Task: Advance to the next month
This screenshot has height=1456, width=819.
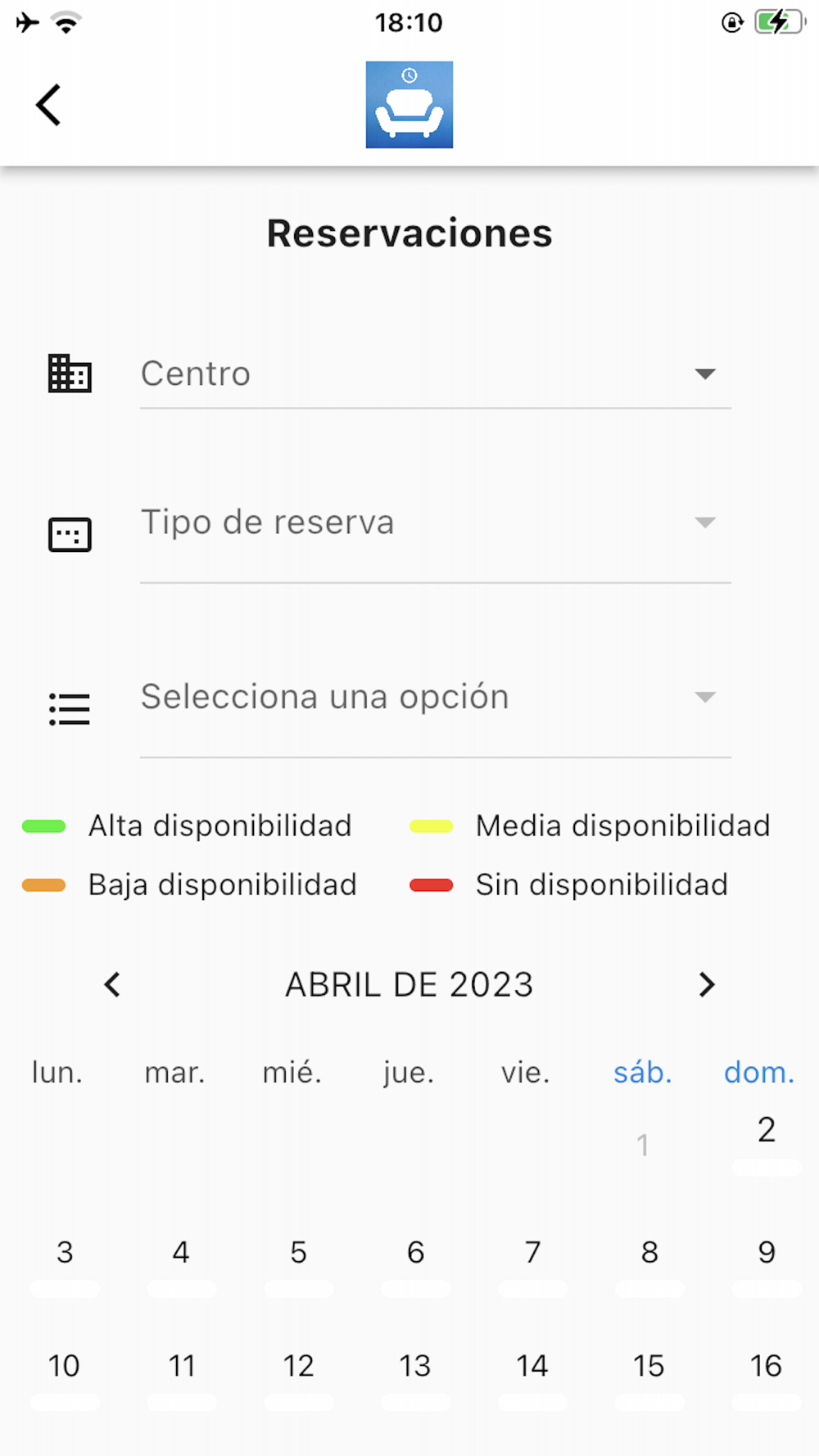Action: pos(707,984)
